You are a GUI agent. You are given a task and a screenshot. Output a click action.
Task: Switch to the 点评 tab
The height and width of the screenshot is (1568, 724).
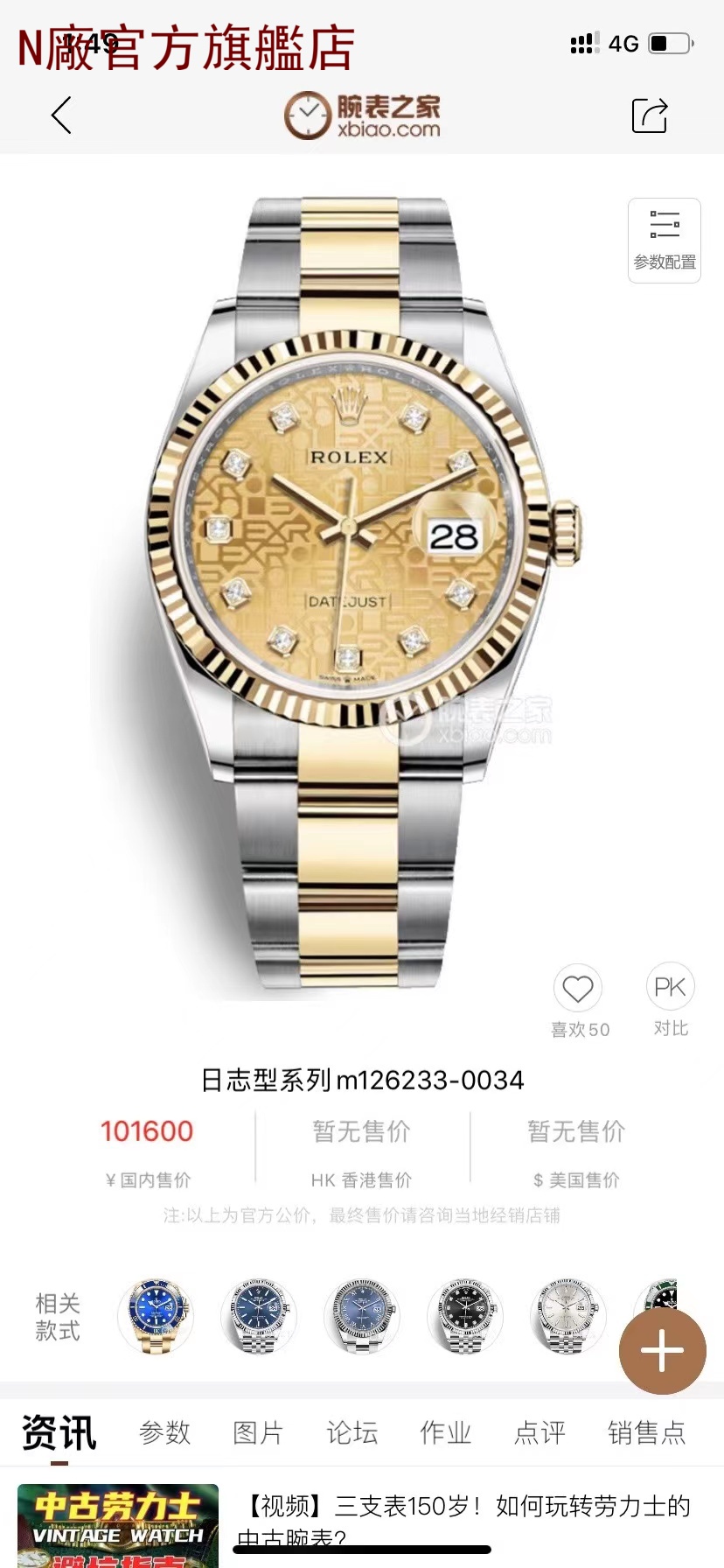click(540, 1432)
